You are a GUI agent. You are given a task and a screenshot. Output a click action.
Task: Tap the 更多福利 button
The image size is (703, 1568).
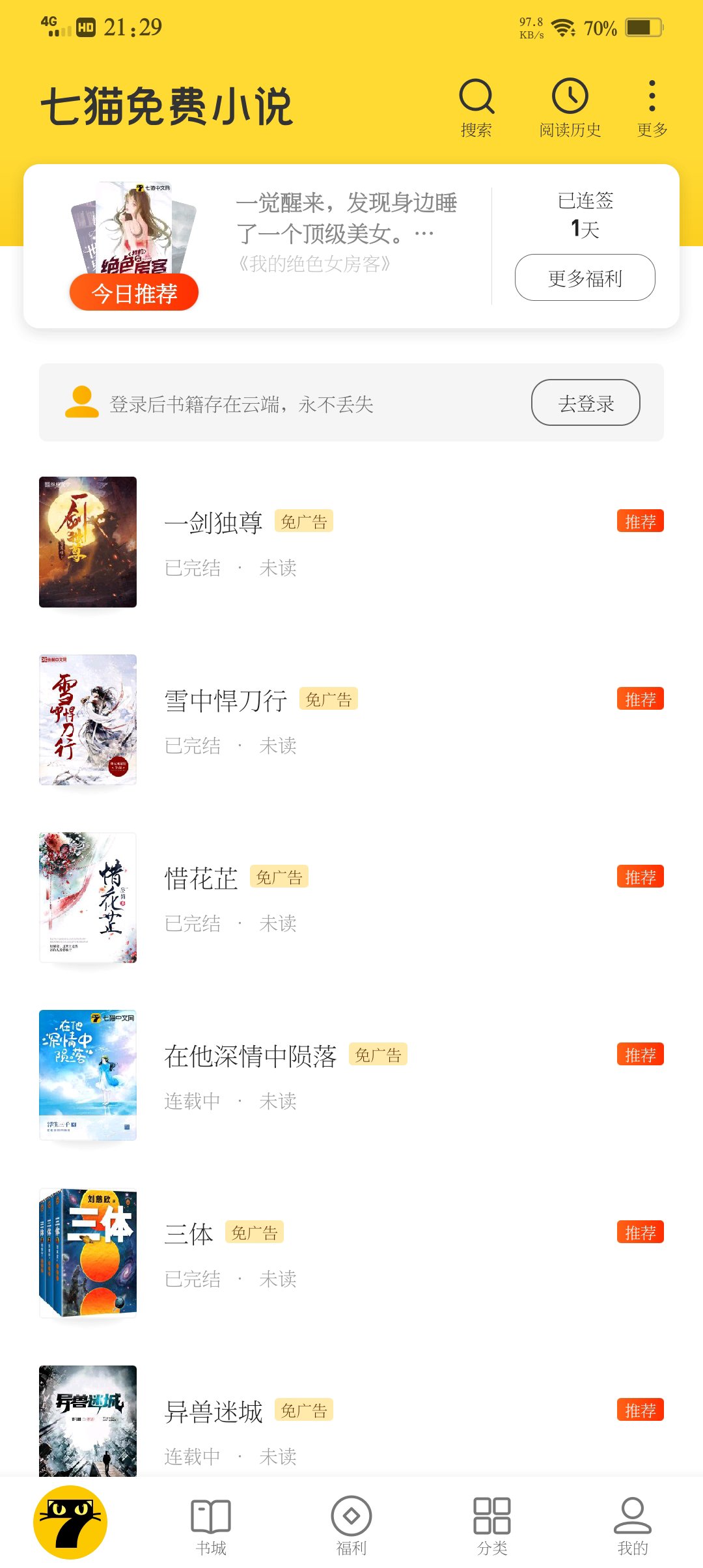coord(585,278)
